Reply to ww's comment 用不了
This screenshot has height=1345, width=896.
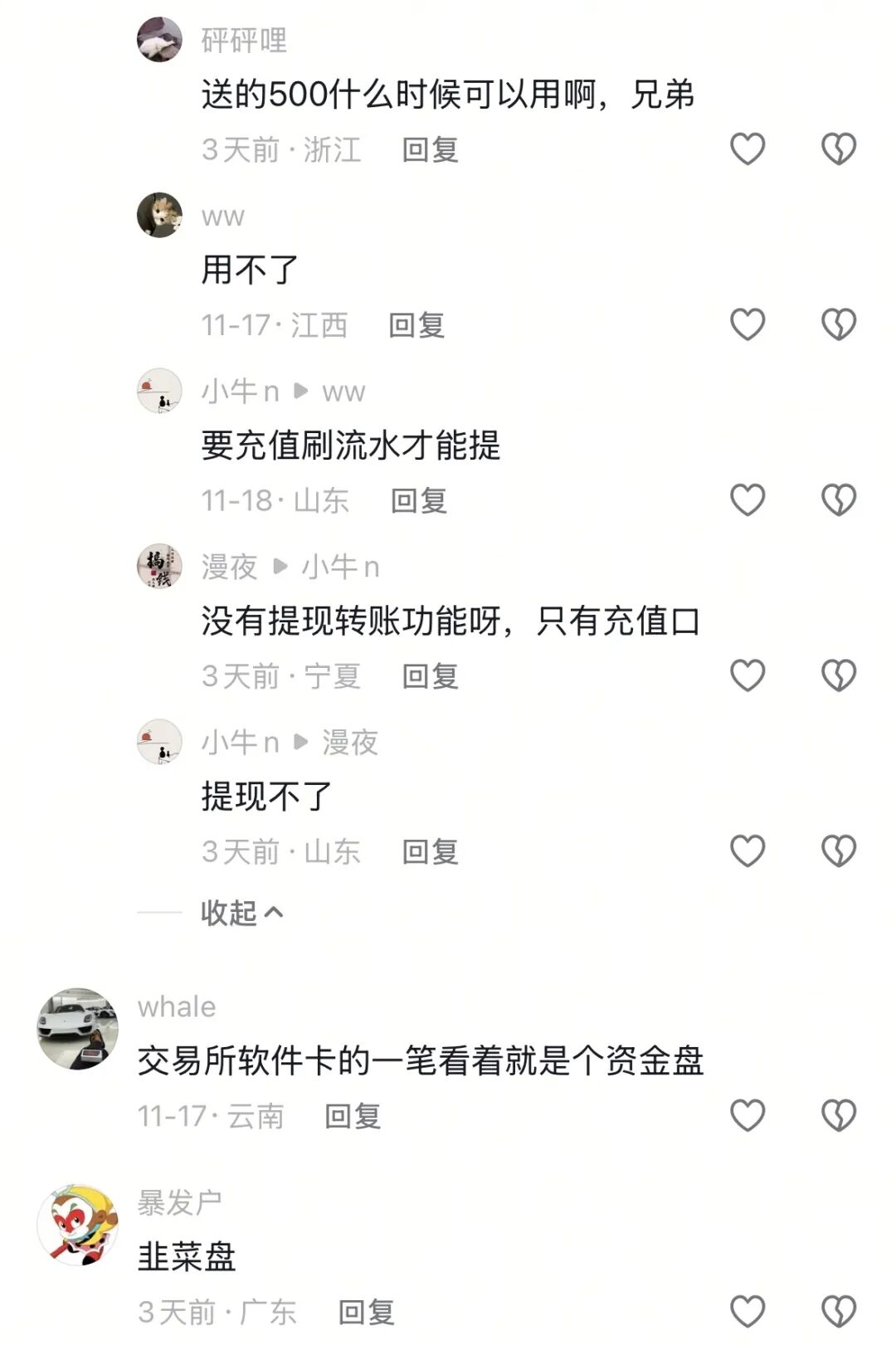tap(416, 325)
